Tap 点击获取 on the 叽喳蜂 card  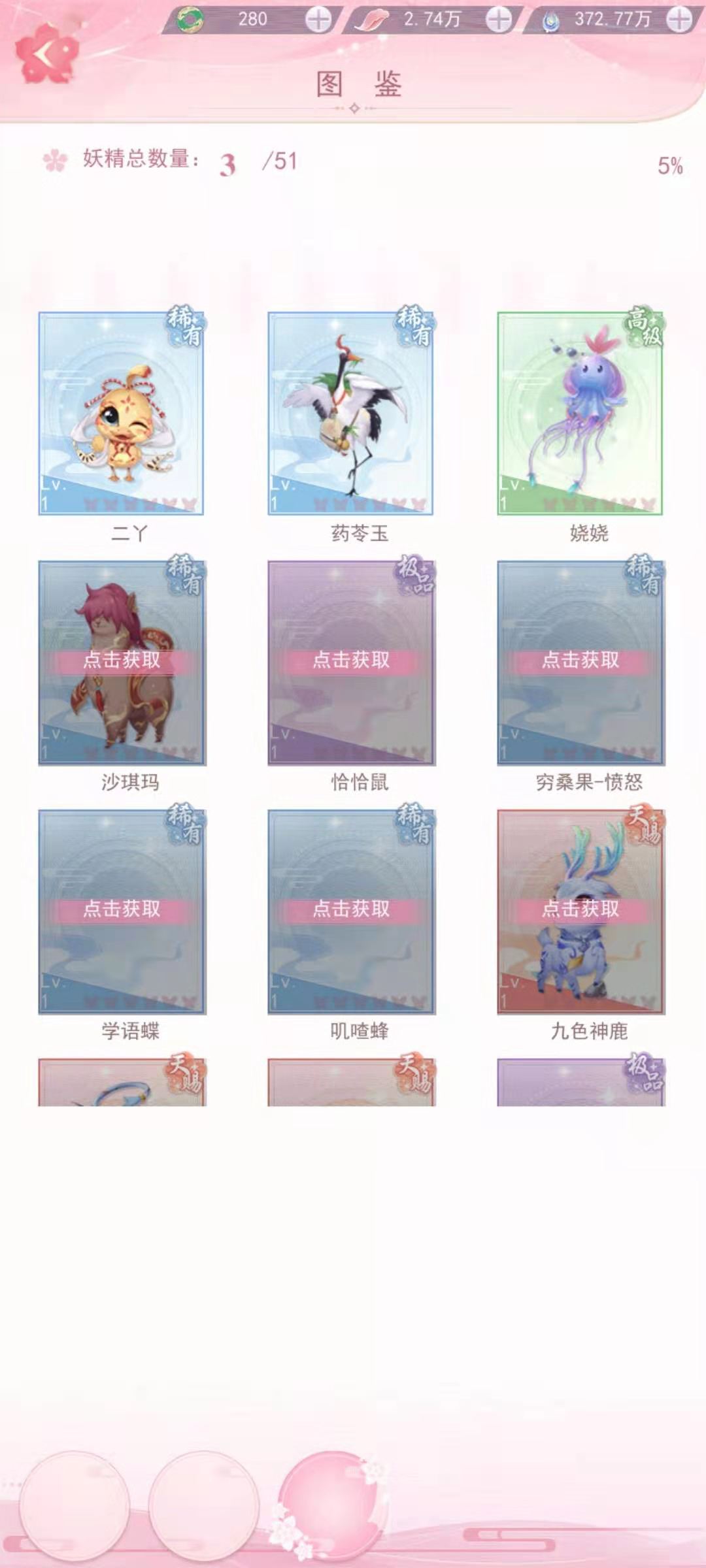coord(351,909)
